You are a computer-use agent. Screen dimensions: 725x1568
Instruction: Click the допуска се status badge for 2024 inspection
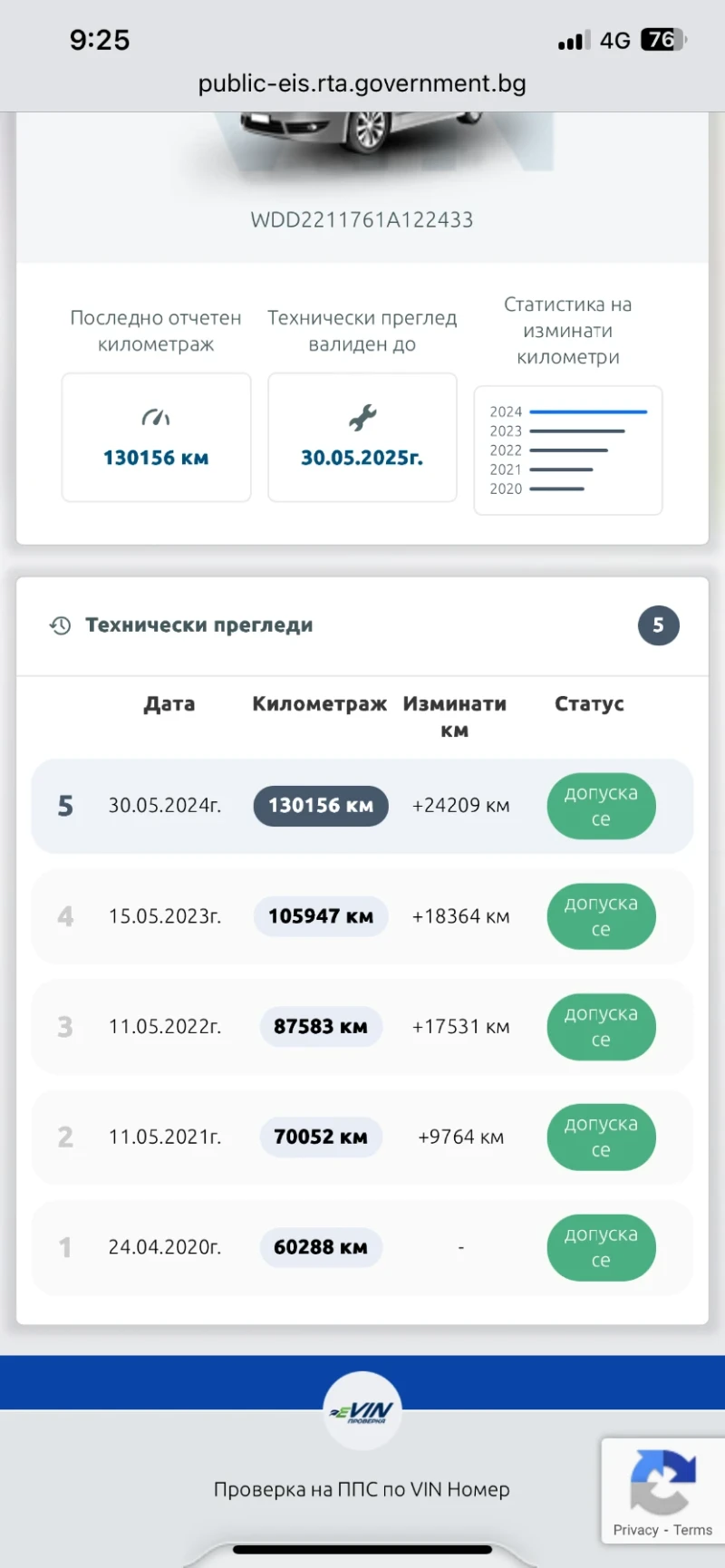point(601,806)
